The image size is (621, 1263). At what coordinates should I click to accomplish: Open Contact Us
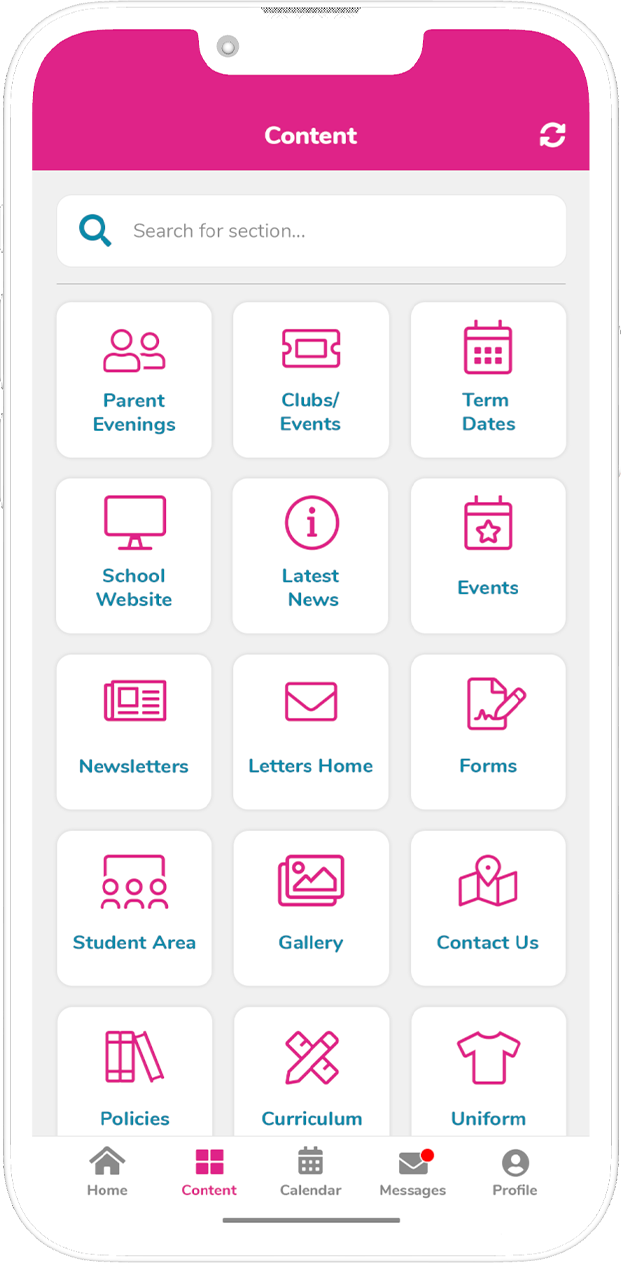pyautogui.click(x=488, y=908)
